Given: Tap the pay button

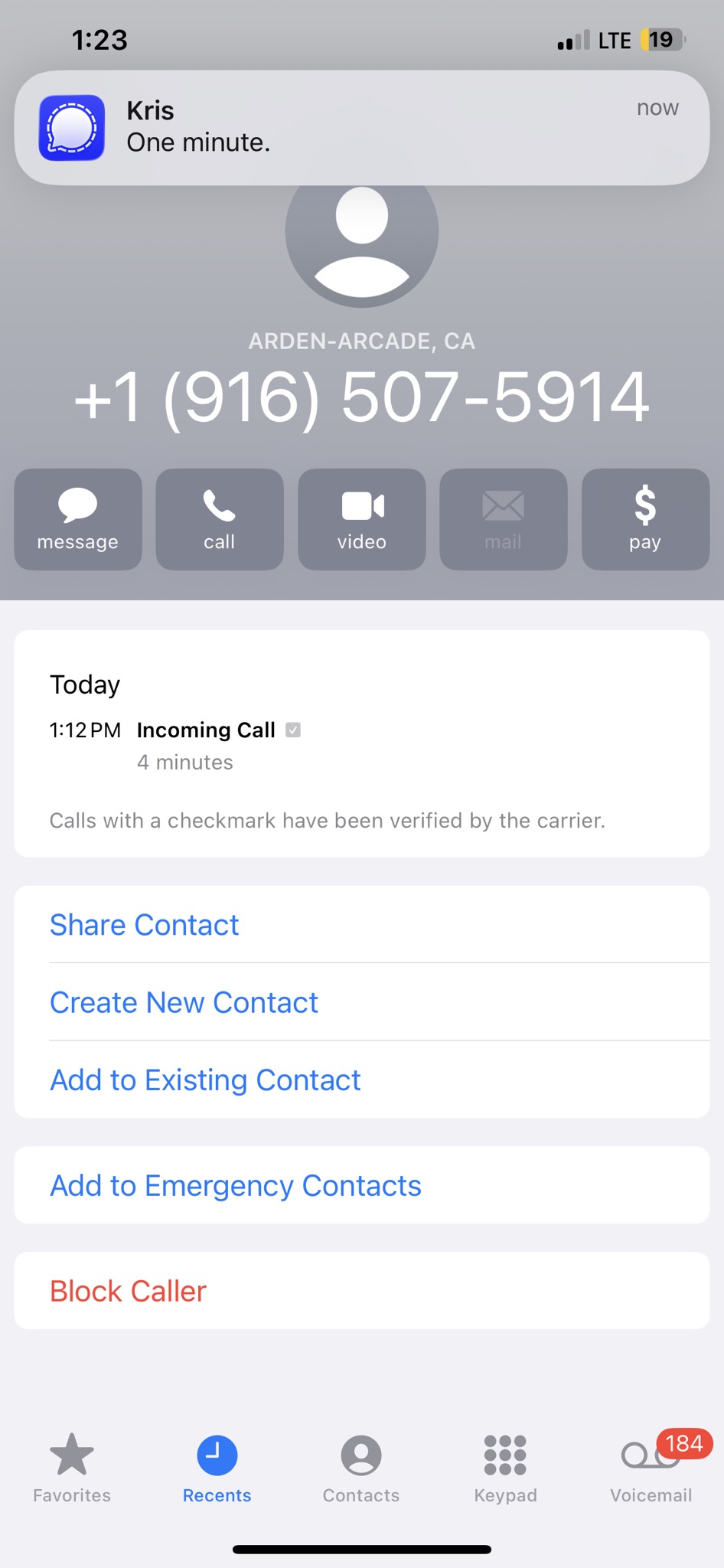Looking at the screenshot, I should pyautogui.click(x=645, y=519).
